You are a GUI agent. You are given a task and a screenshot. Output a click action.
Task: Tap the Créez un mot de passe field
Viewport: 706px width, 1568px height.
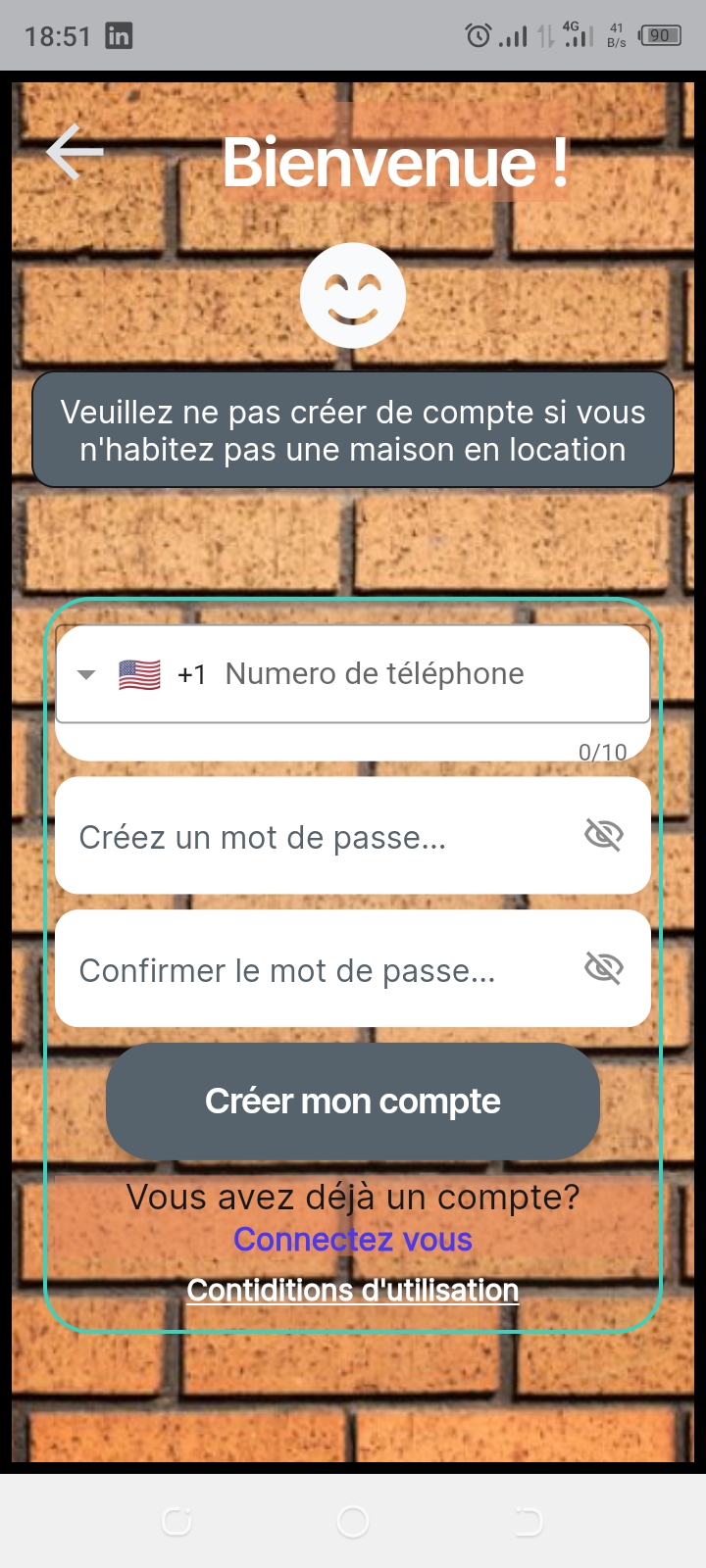tap(314, 837)
